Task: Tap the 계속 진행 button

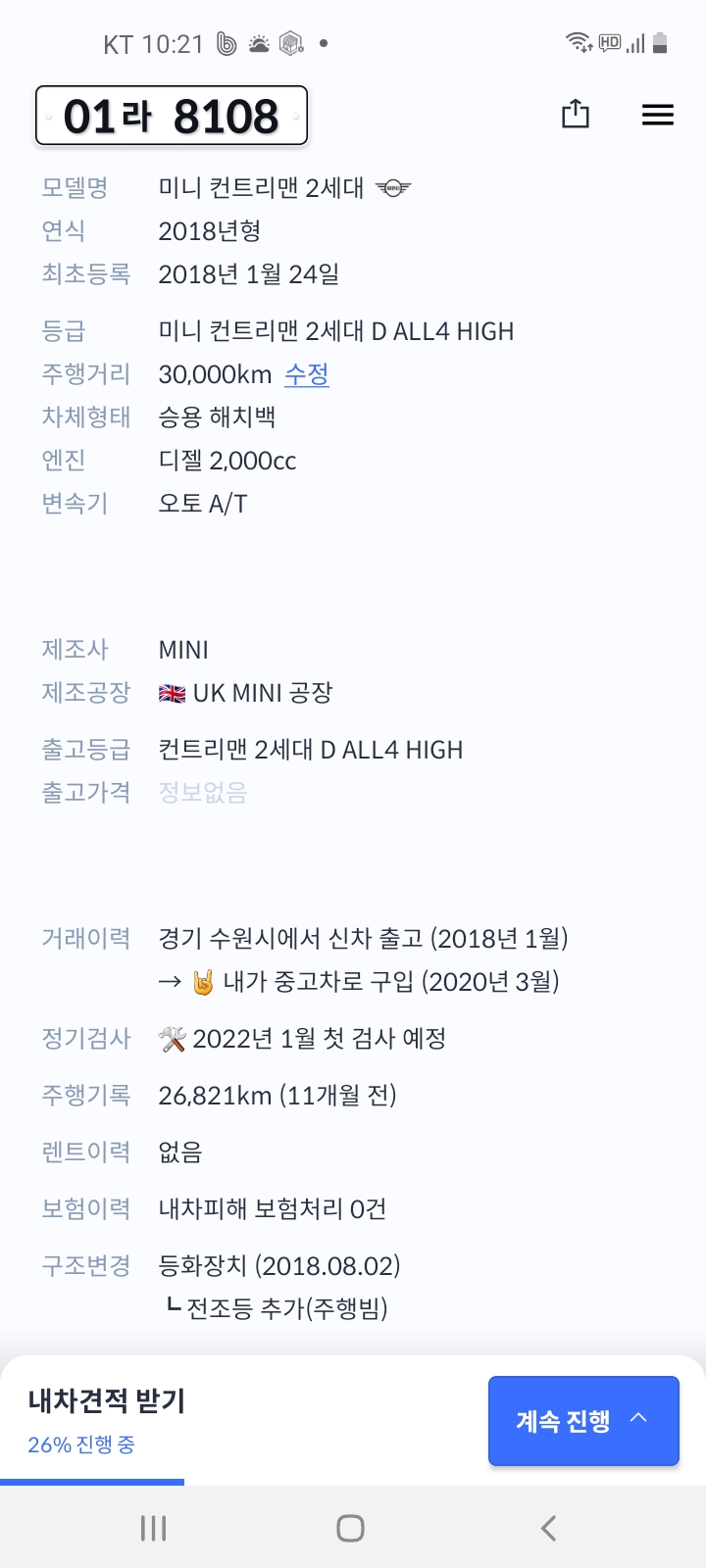Action: 583,1421
